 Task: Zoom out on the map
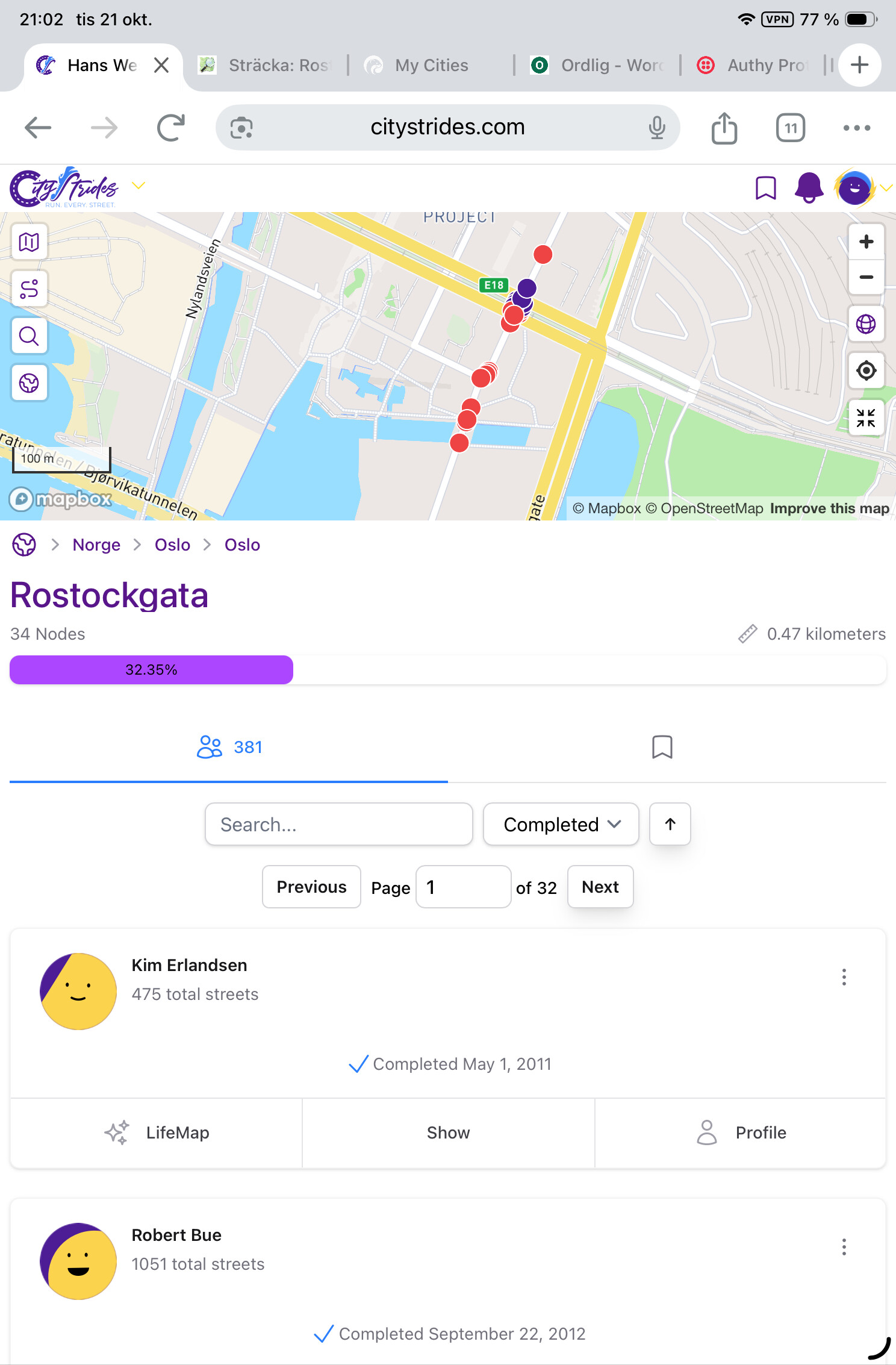tap(866, 277)
